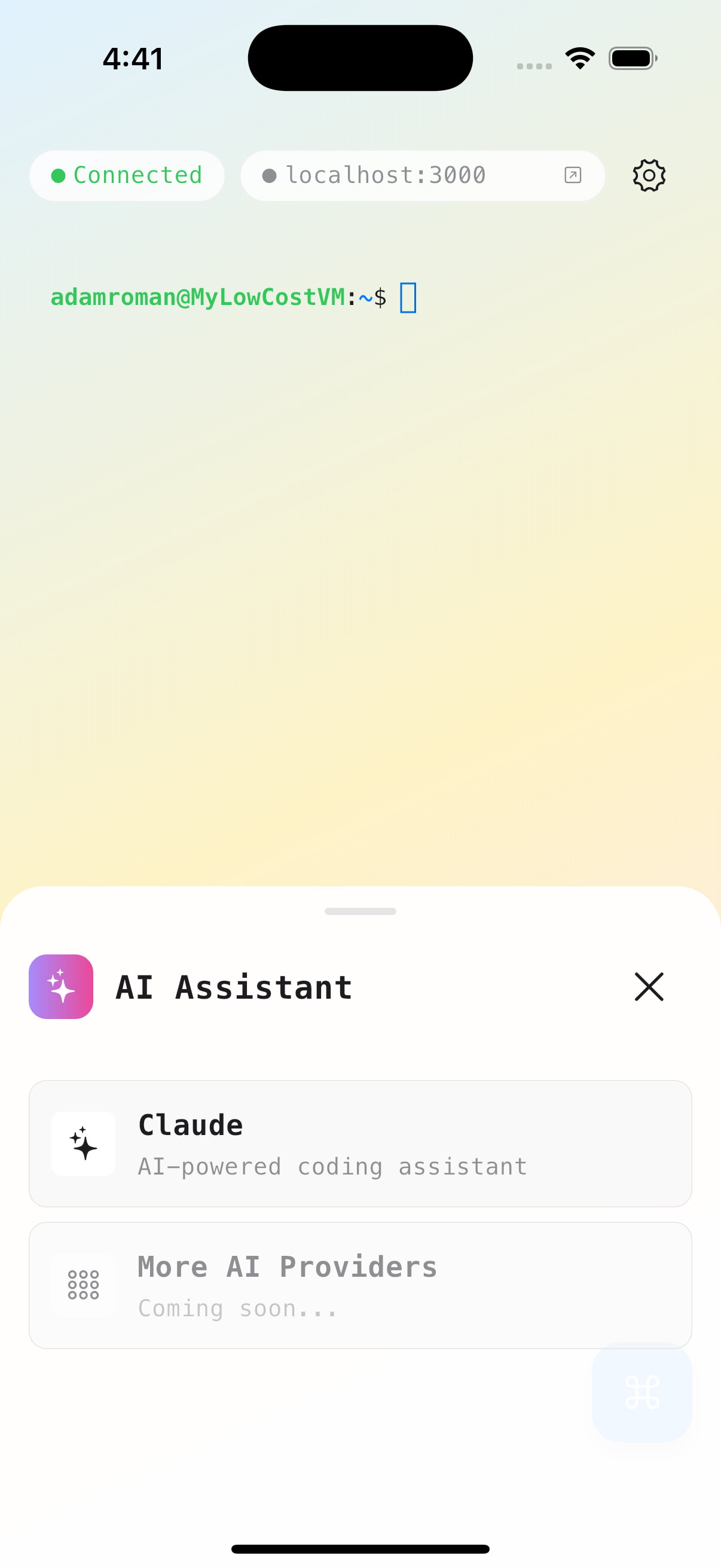Select the Claude coding assistant option
Screen dimensions: 721x1568
[x=360, y=1144]
